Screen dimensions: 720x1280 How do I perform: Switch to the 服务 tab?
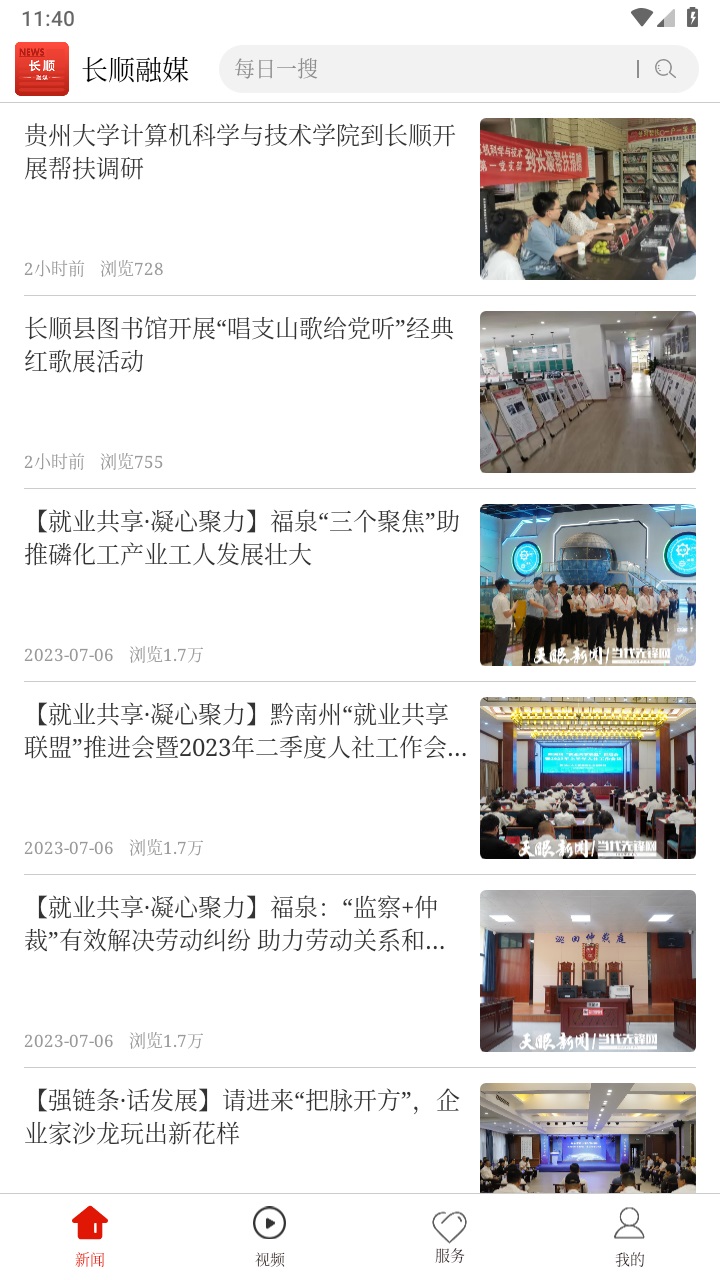coord(449,1235)
